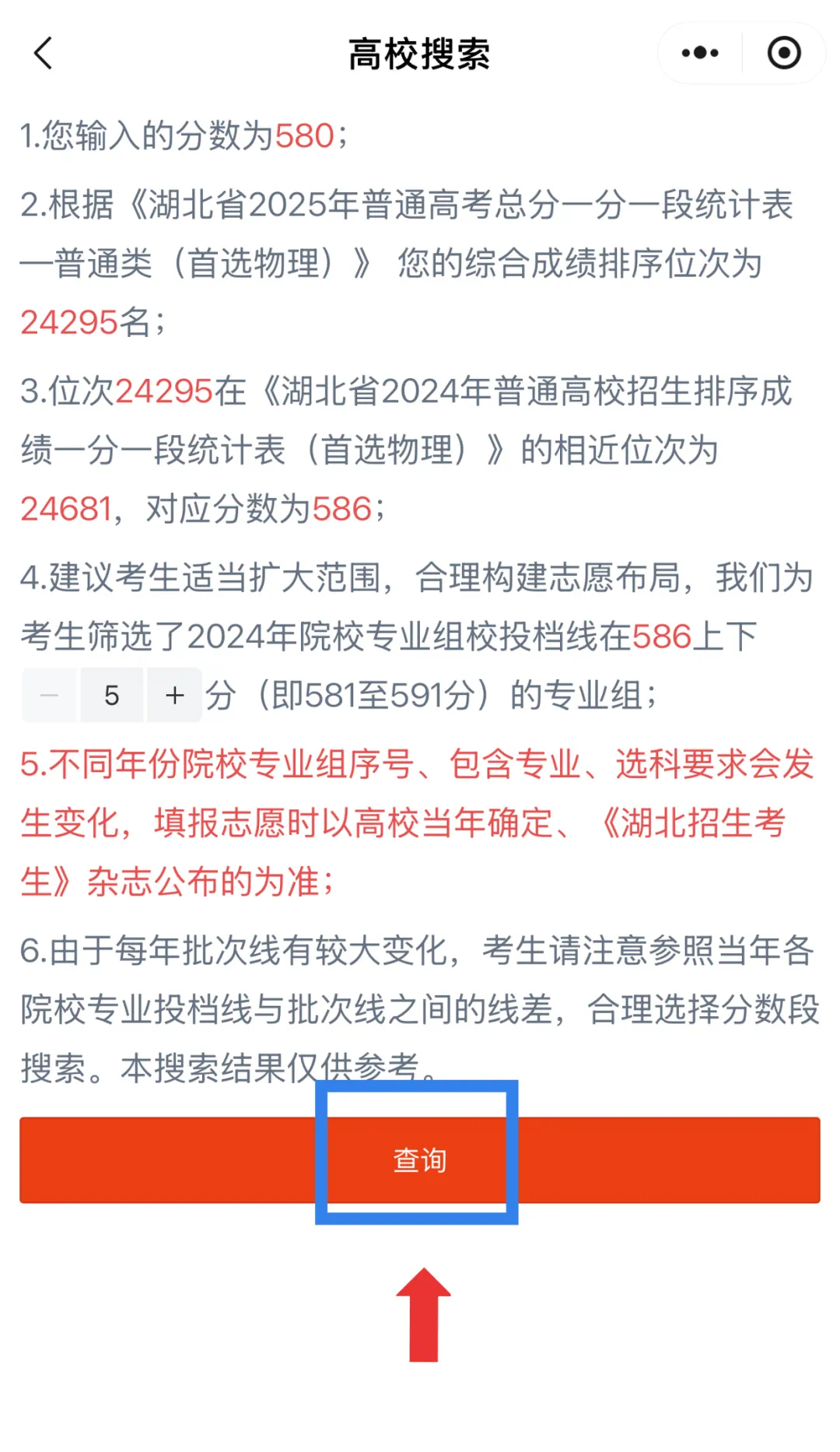Select the range value 5 field

(x=111, y=695)
